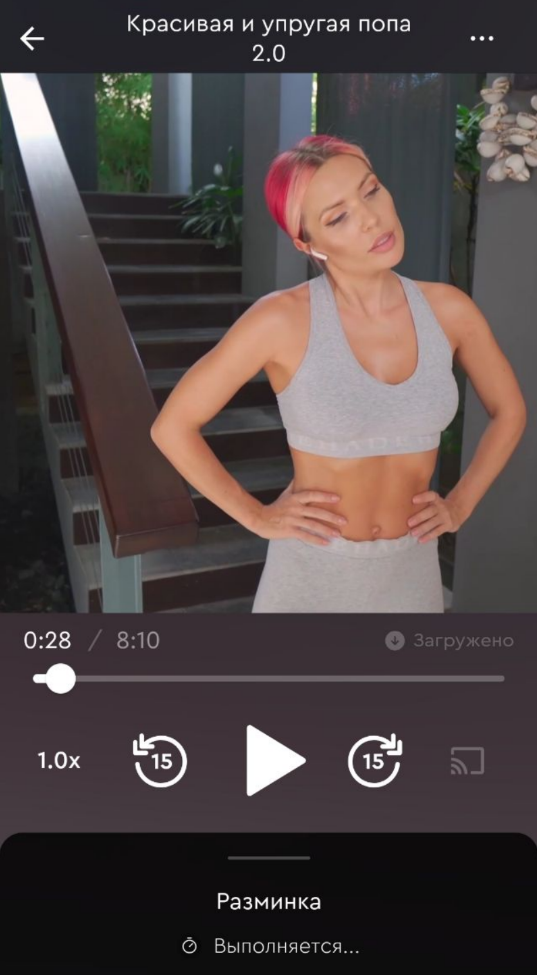Go back using the top-left arrow

(32, 39)
